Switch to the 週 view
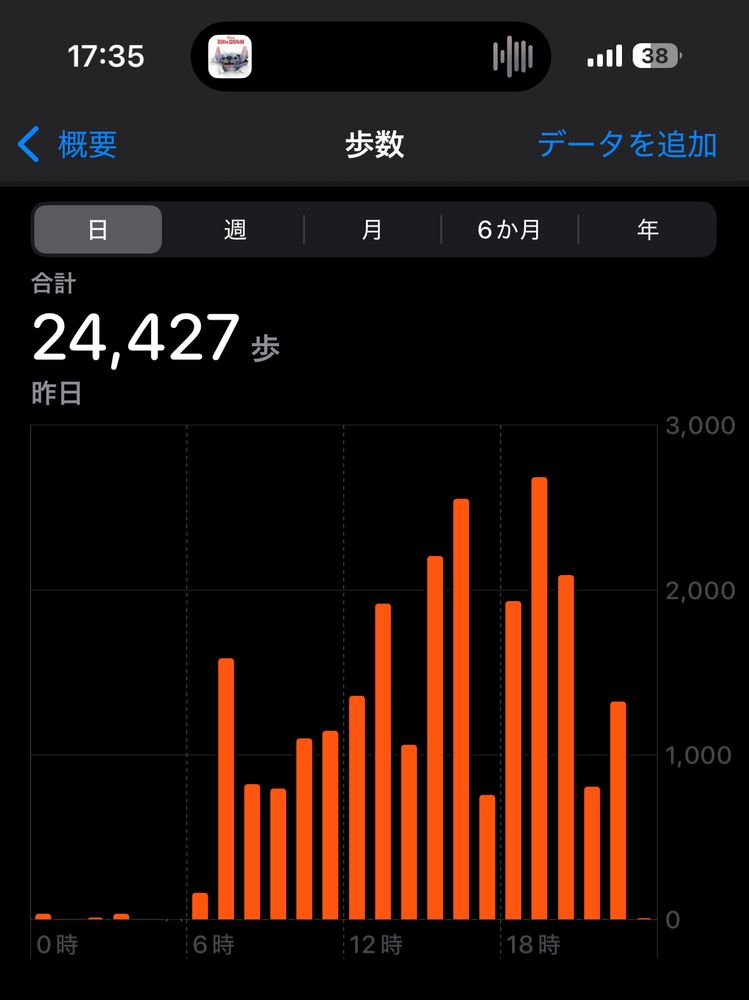Viewport: 749px width, 1000px height. coord(235,230)
